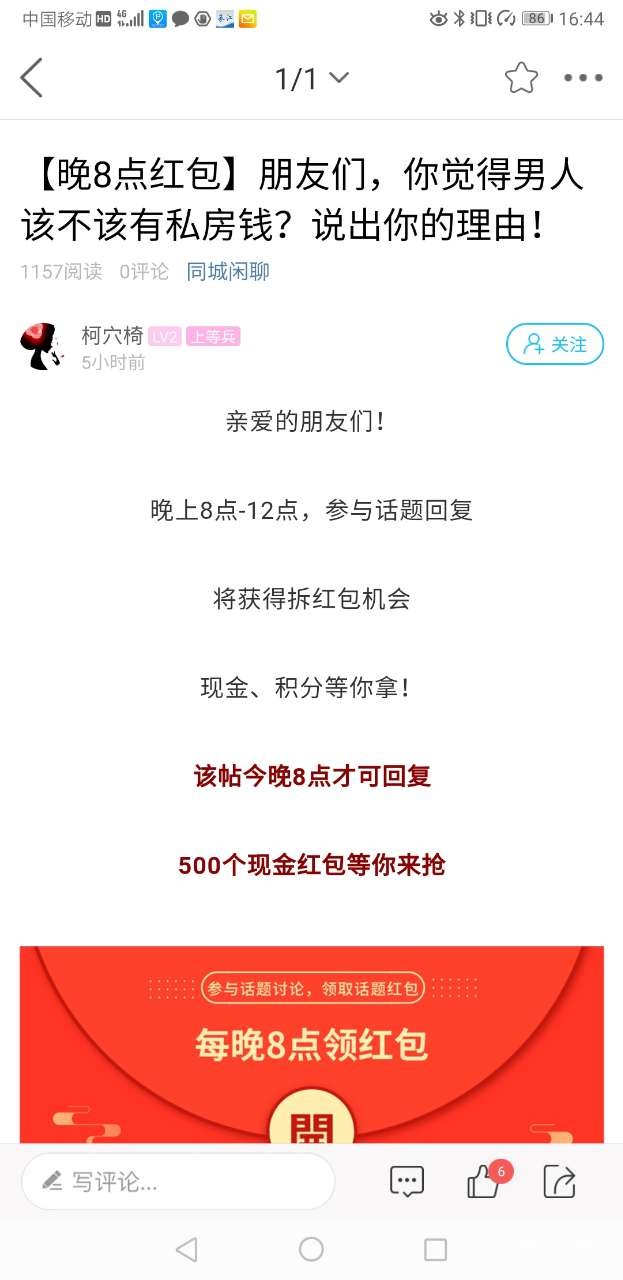Share this post
This screenshot has height=1280, width=623.
tap(559, 1181)
